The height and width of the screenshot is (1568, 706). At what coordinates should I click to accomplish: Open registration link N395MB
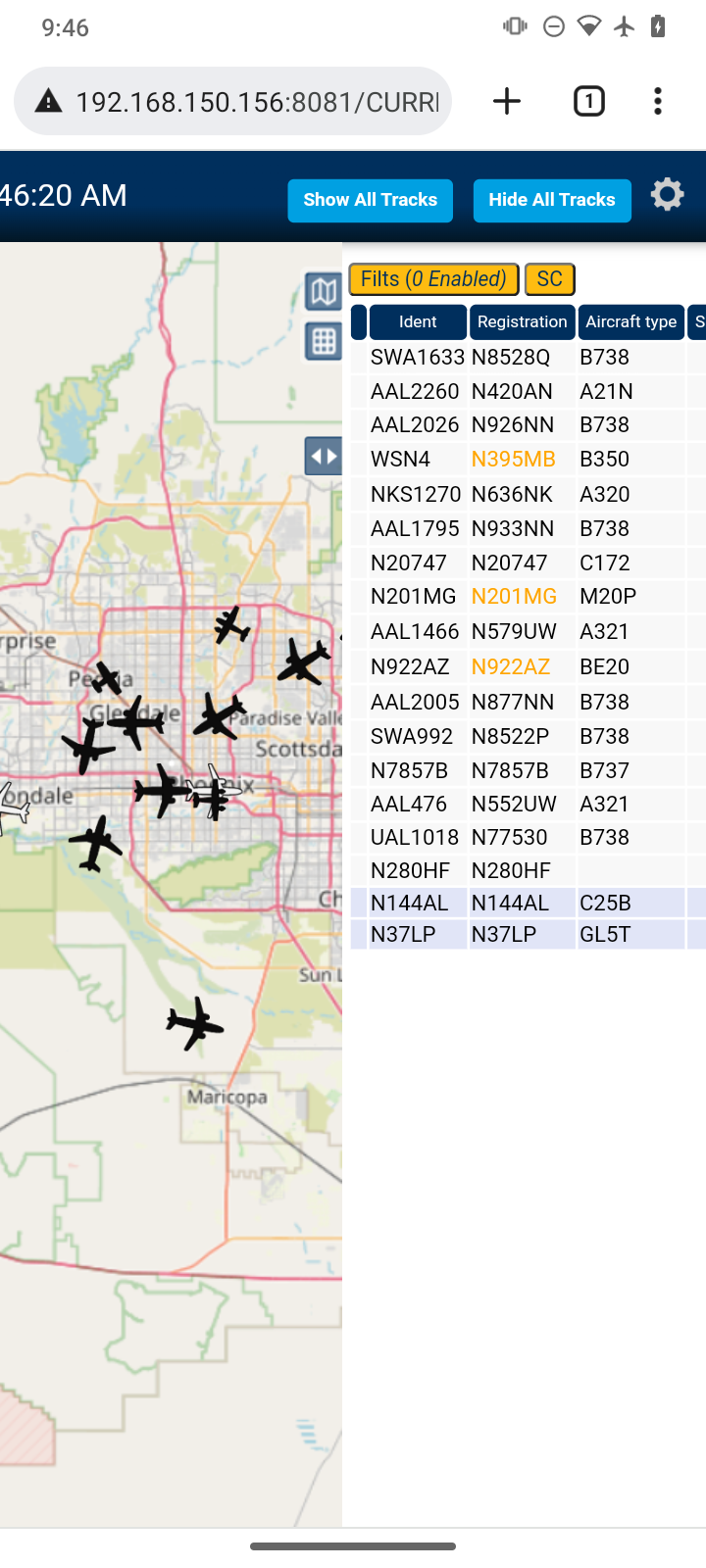(x=513, y=459)
